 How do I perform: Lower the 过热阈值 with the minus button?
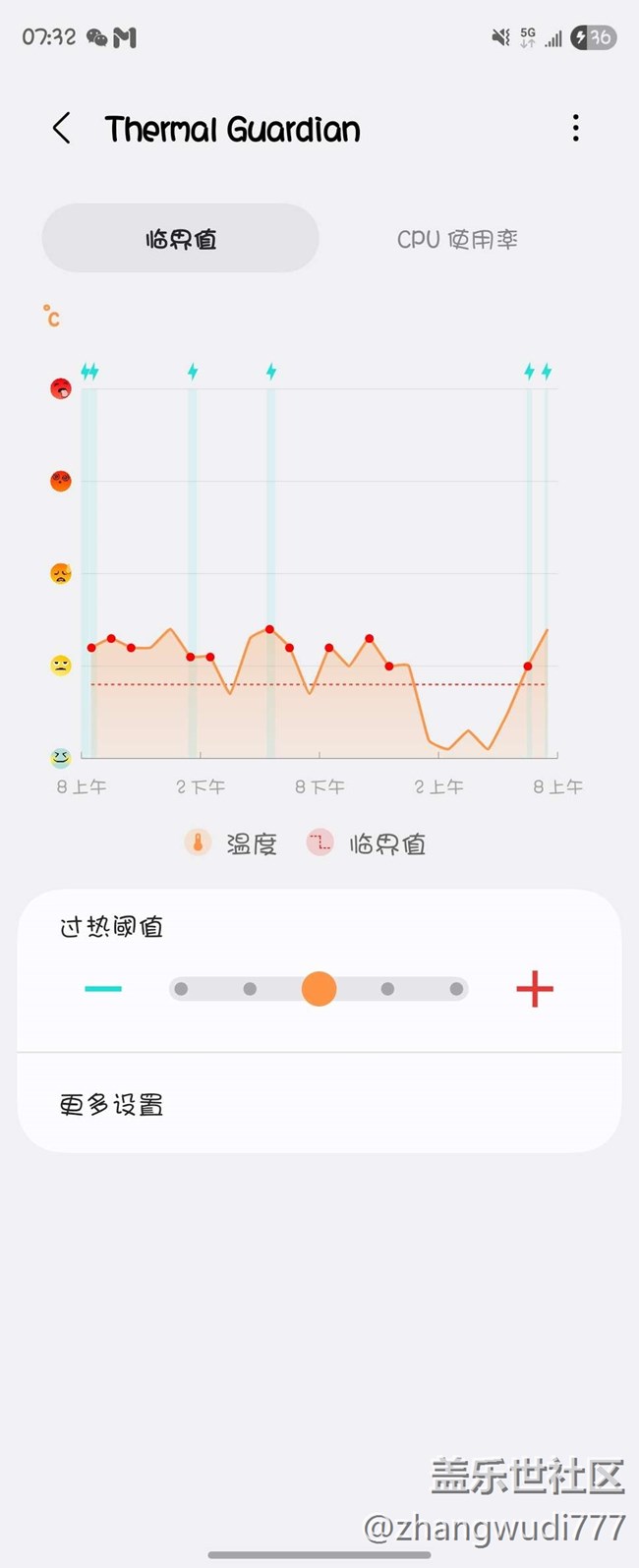tap(103, 989)
